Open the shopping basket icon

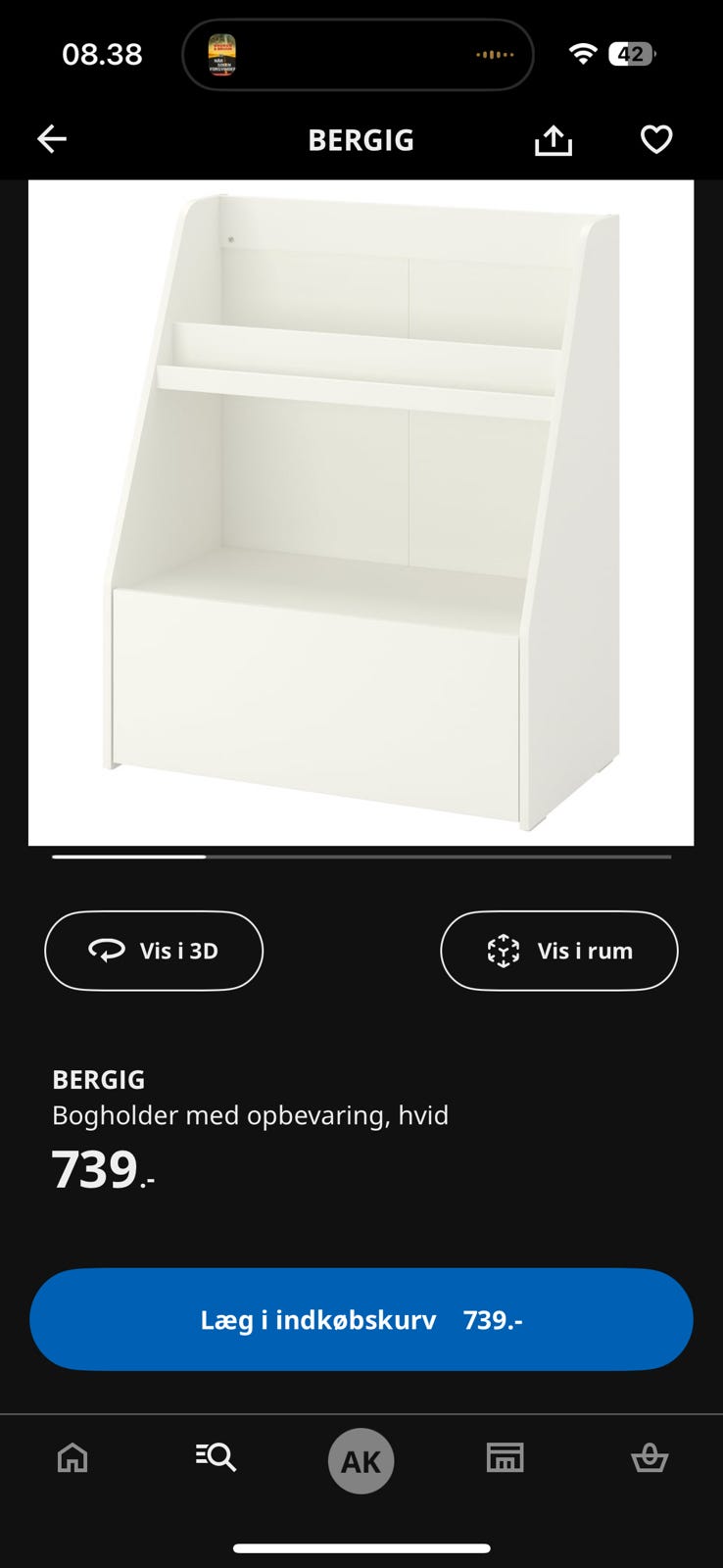click(651, 1458)
